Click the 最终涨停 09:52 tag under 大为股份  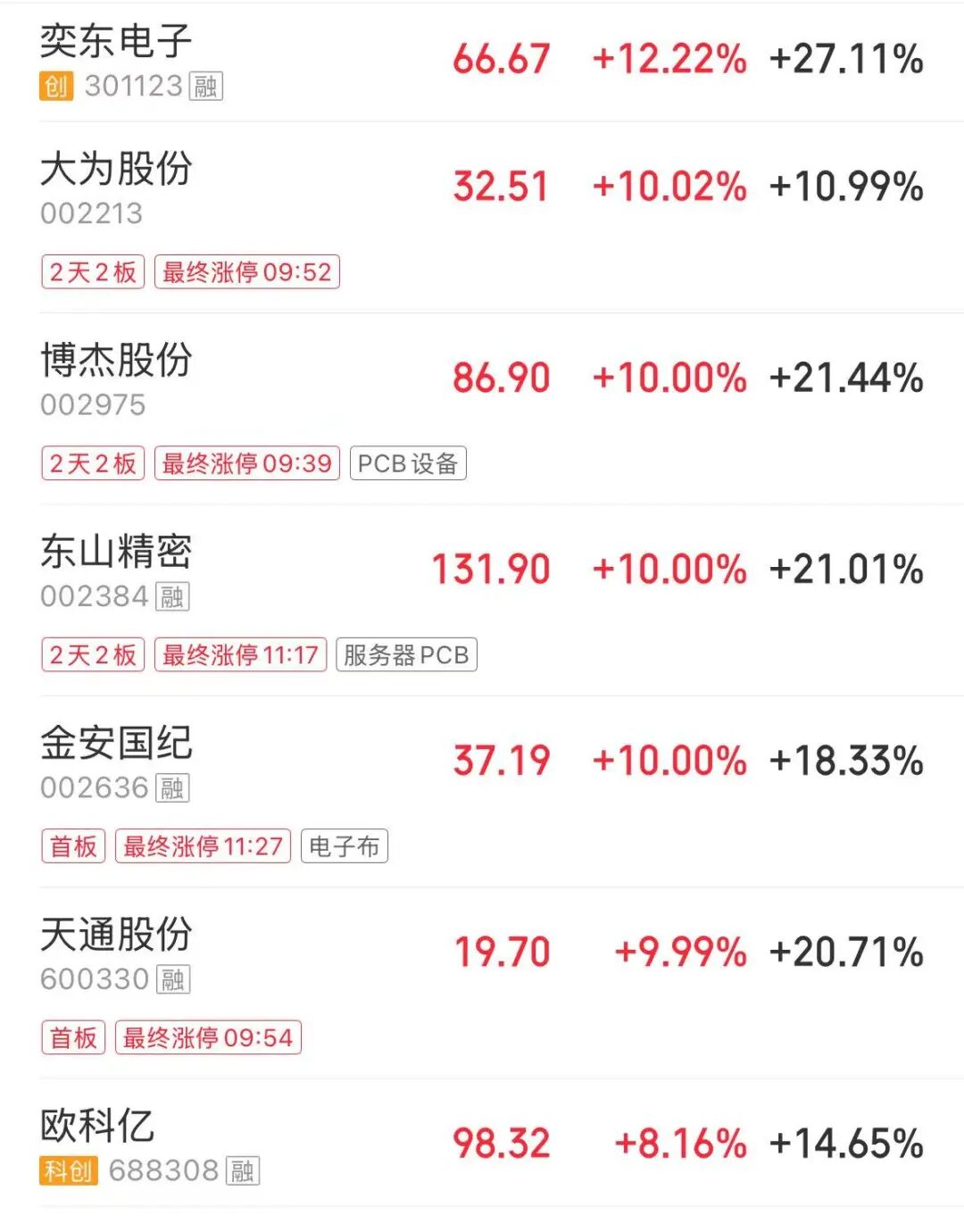pos(248,272)
